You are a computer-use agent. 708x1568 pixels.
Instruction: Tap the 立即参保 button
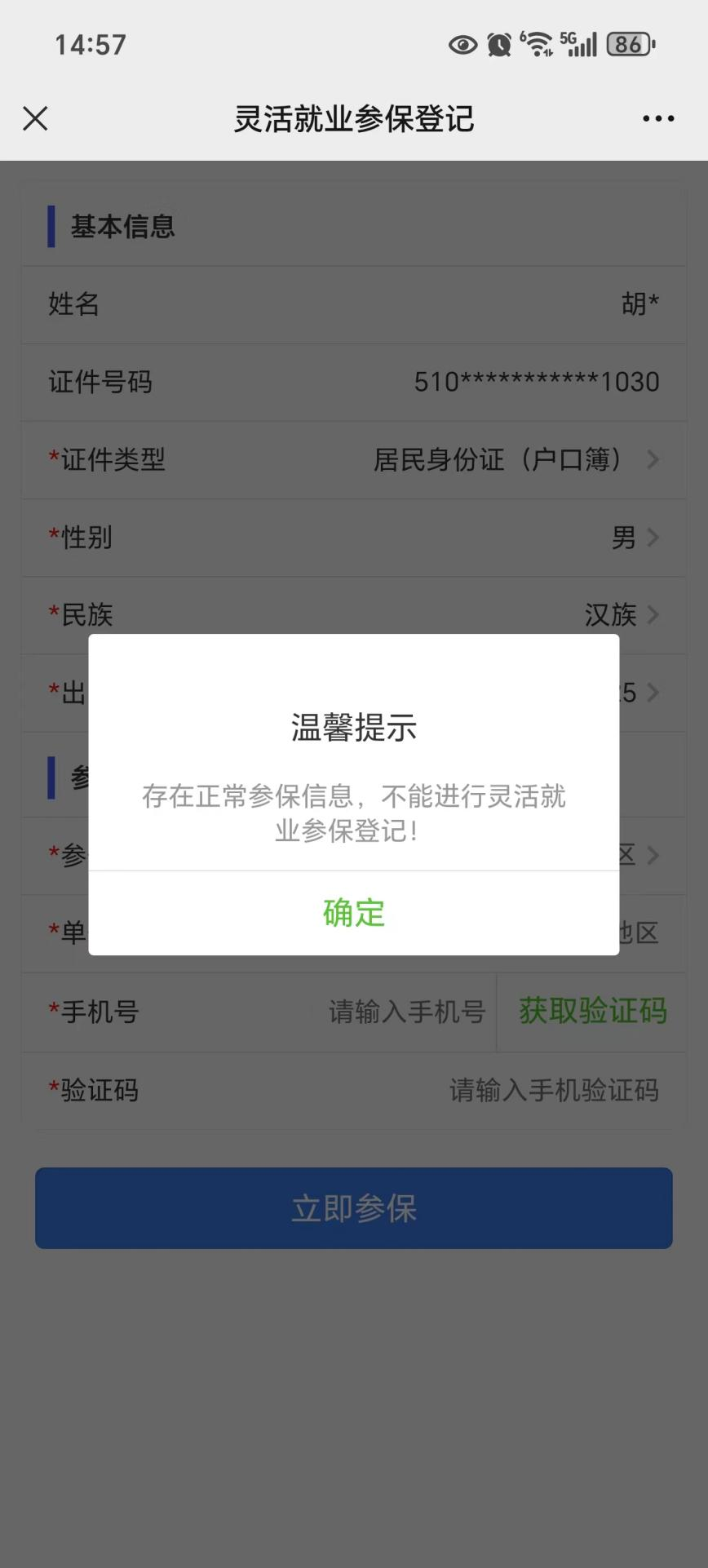coord(354,1208)
